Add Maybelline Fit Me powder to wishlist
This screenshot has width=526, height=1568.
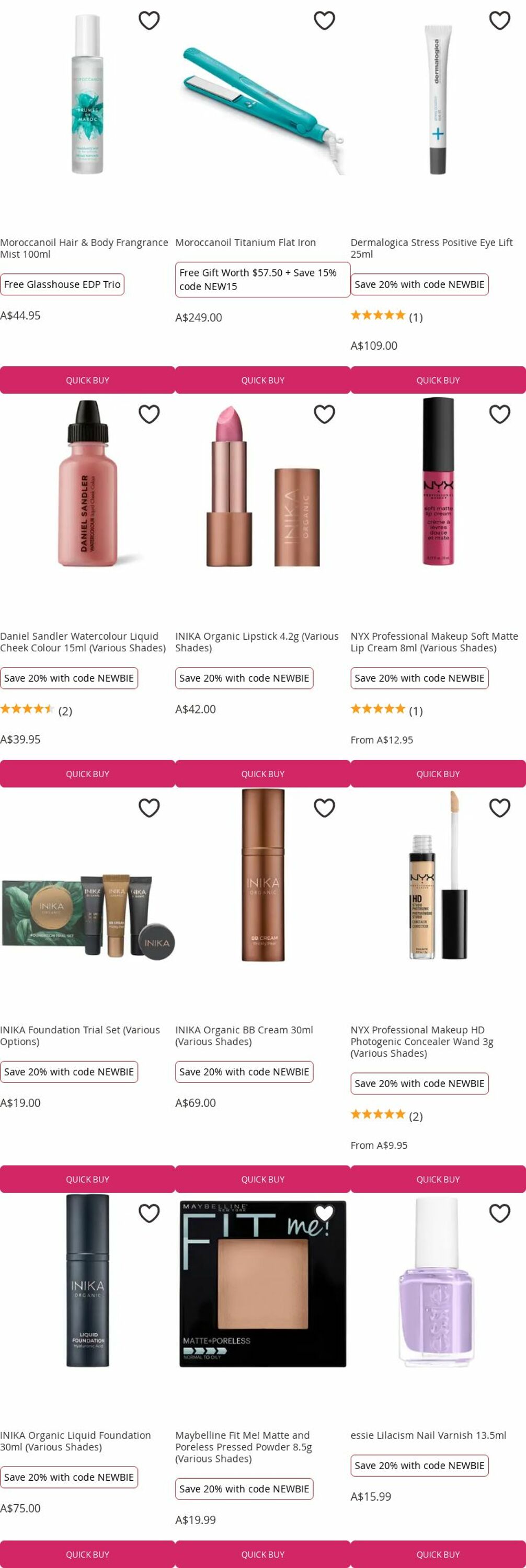coord(324,1213)
